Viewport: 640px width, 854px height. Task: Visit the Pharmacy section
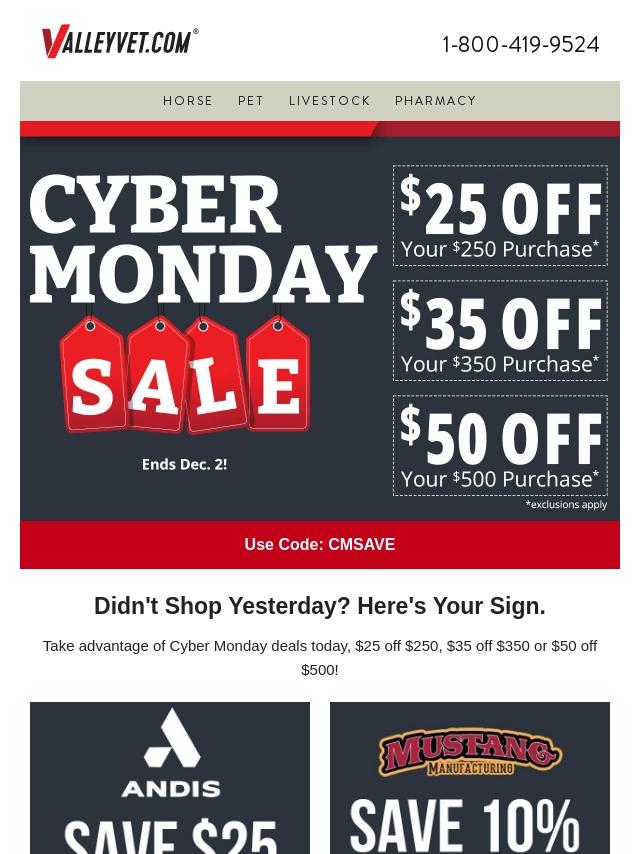point(435,101)
